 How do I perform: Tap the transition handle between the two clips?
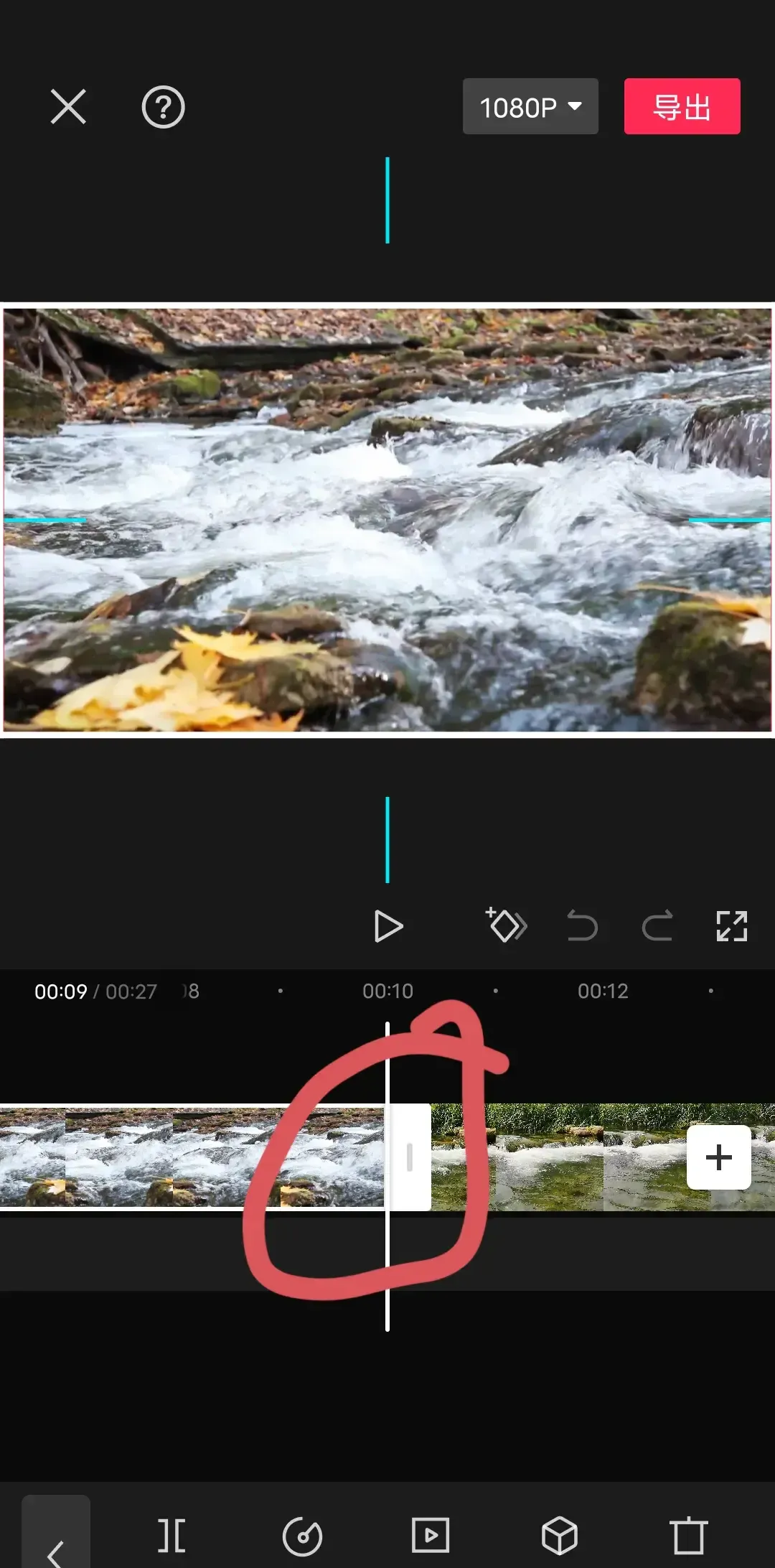click(x=410, y=1157)
